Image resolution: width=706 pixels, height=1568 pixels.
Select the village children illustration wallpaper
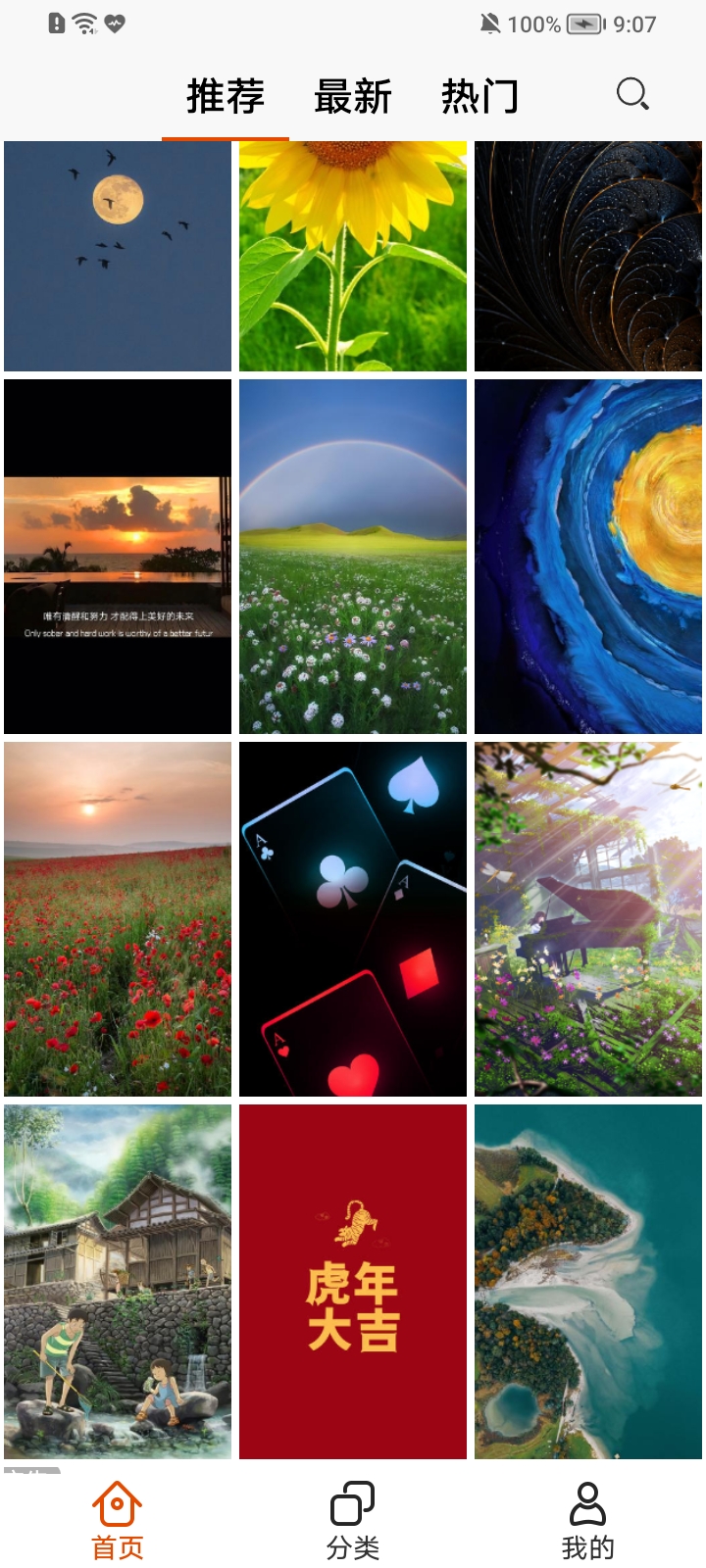click(x=118, y=1282)
